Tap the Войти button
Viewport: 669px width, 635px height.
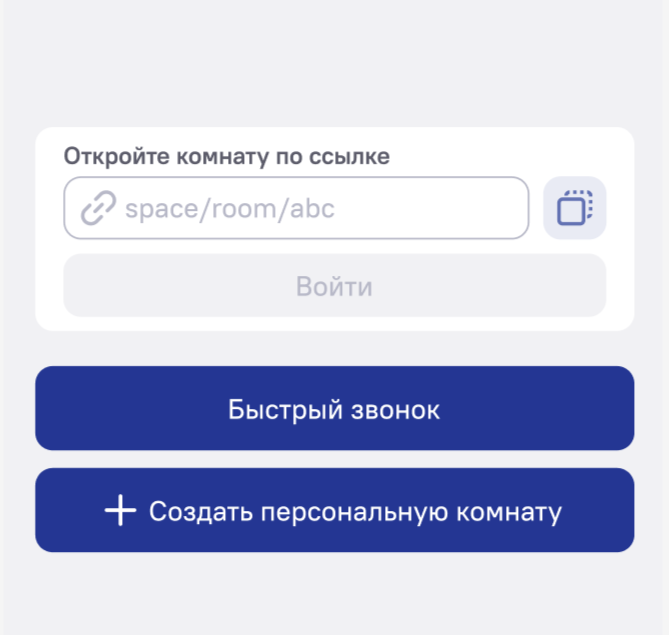click(334, 286)
